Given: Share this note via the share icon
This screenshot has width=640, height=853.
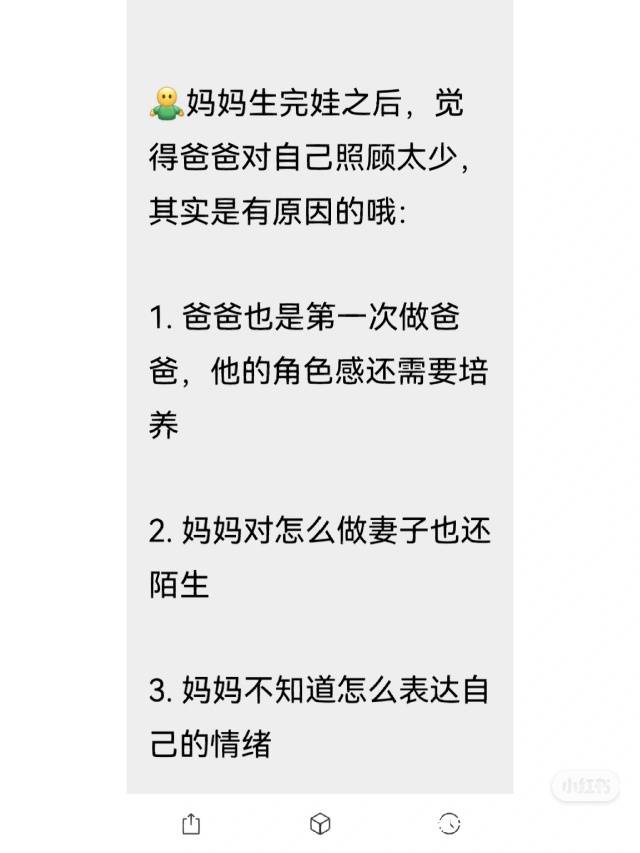Looking at the screenshot, I should [191, 824].
